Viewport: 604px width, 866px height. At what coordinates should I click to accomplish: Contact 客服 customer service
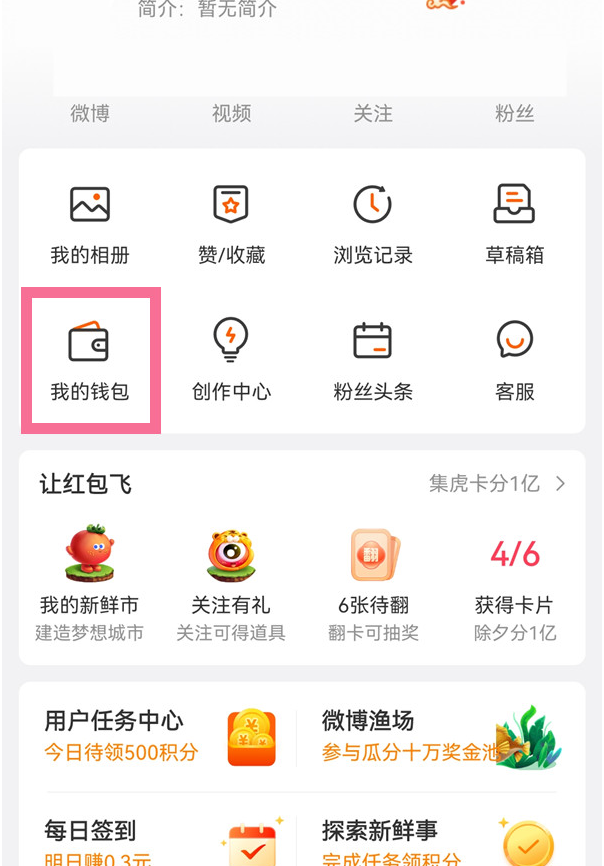point(514,361)
